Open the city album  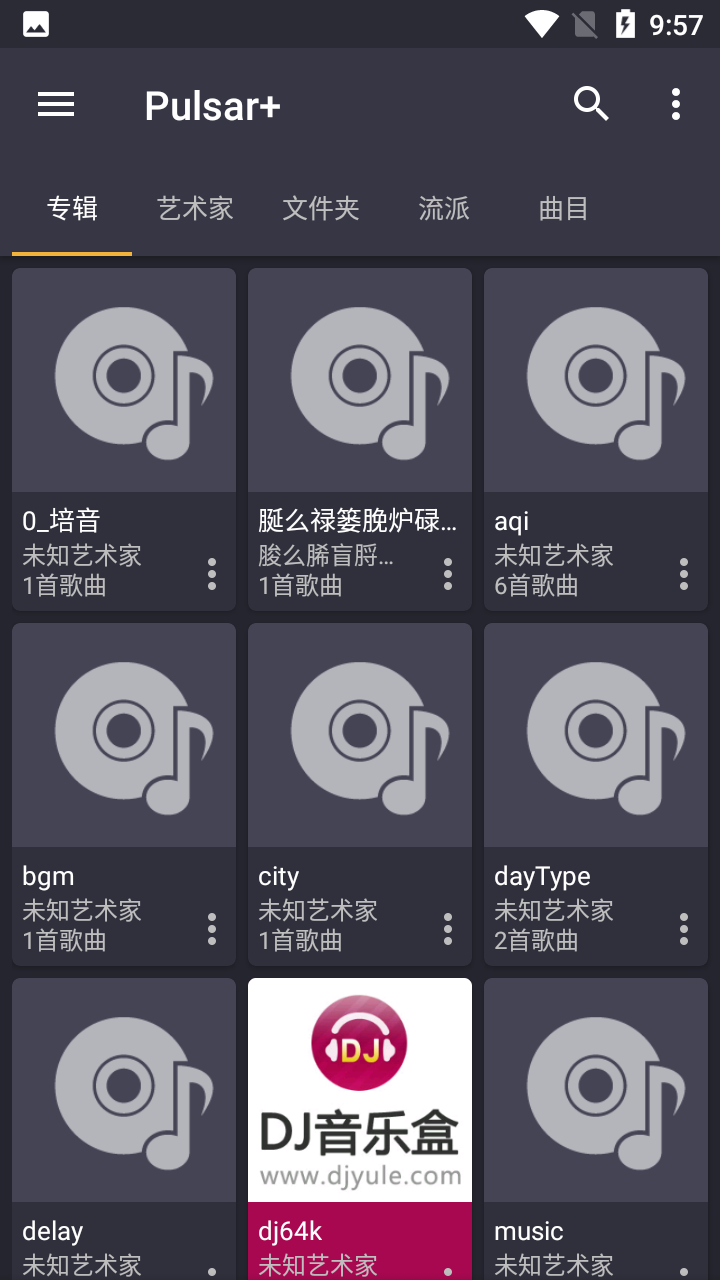pyautogui.click(x=360, y=735)
